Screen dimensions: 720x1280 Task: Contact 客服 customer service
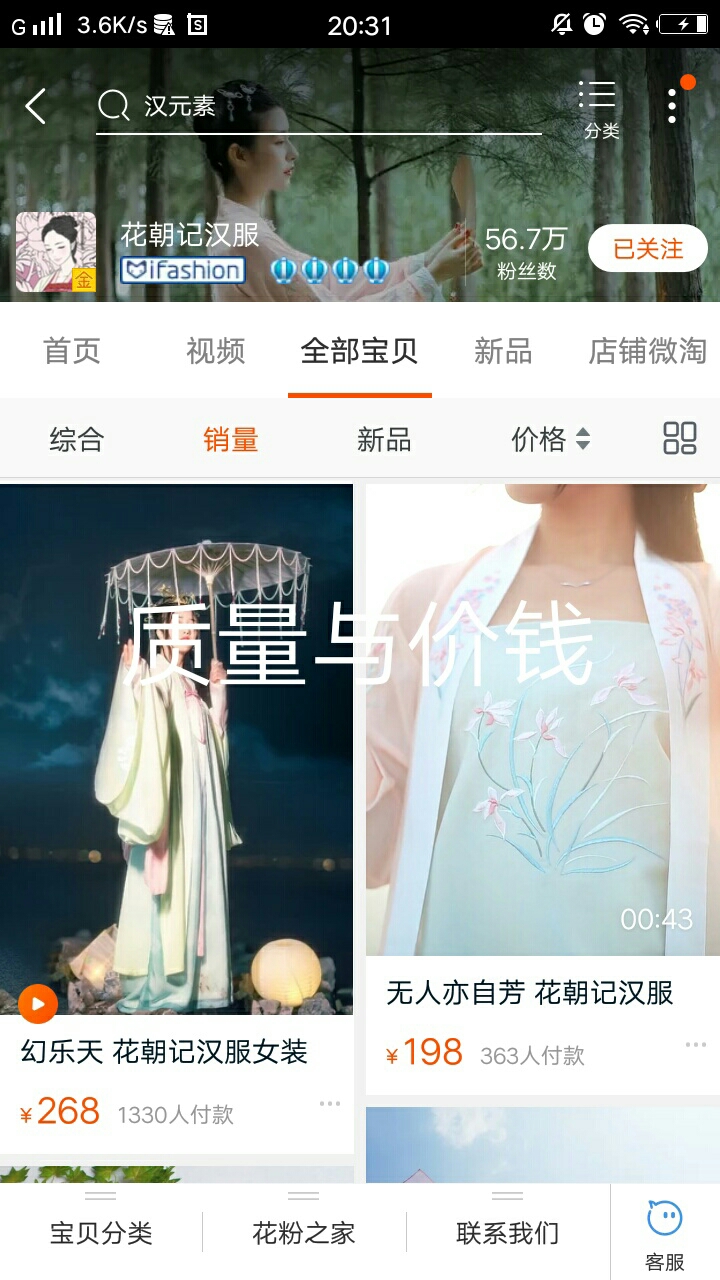click(x=665, y=1235)
